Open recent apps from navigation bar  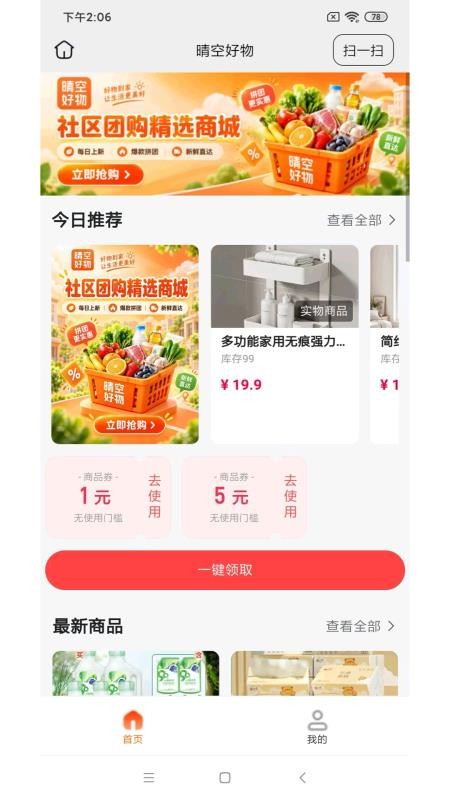[x=148, y=778]
